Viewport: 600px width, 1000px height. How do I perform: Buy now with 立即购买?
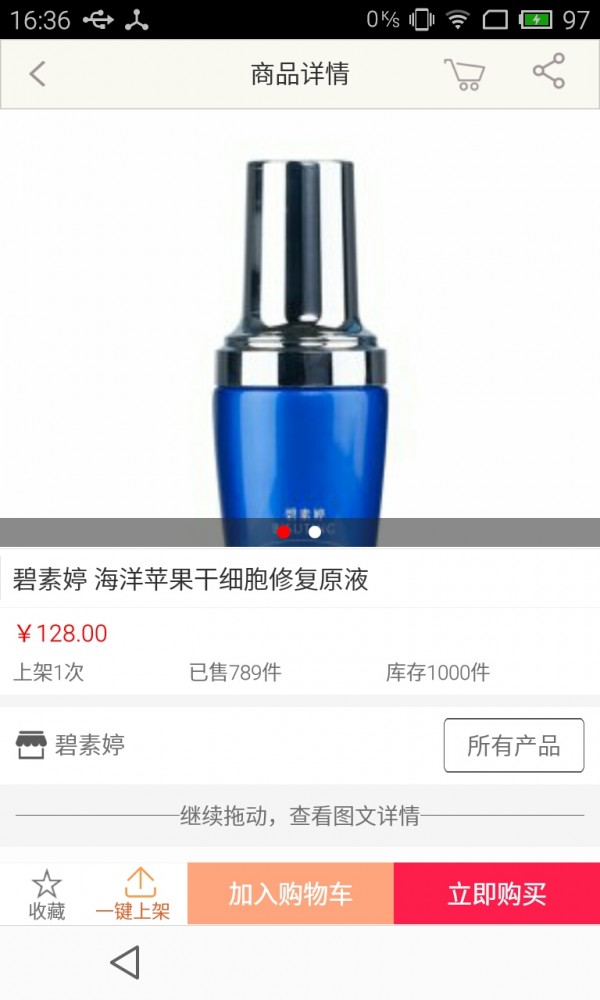(x=497, y=893)
